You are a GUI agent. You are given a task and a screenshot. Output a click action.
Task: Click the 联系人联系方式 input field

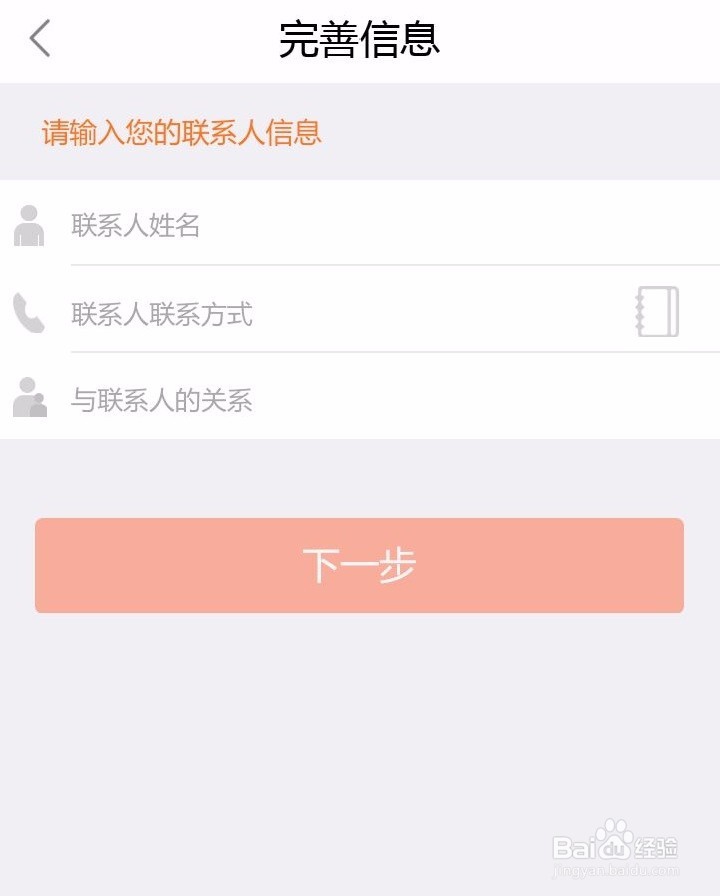pos(300,314)
